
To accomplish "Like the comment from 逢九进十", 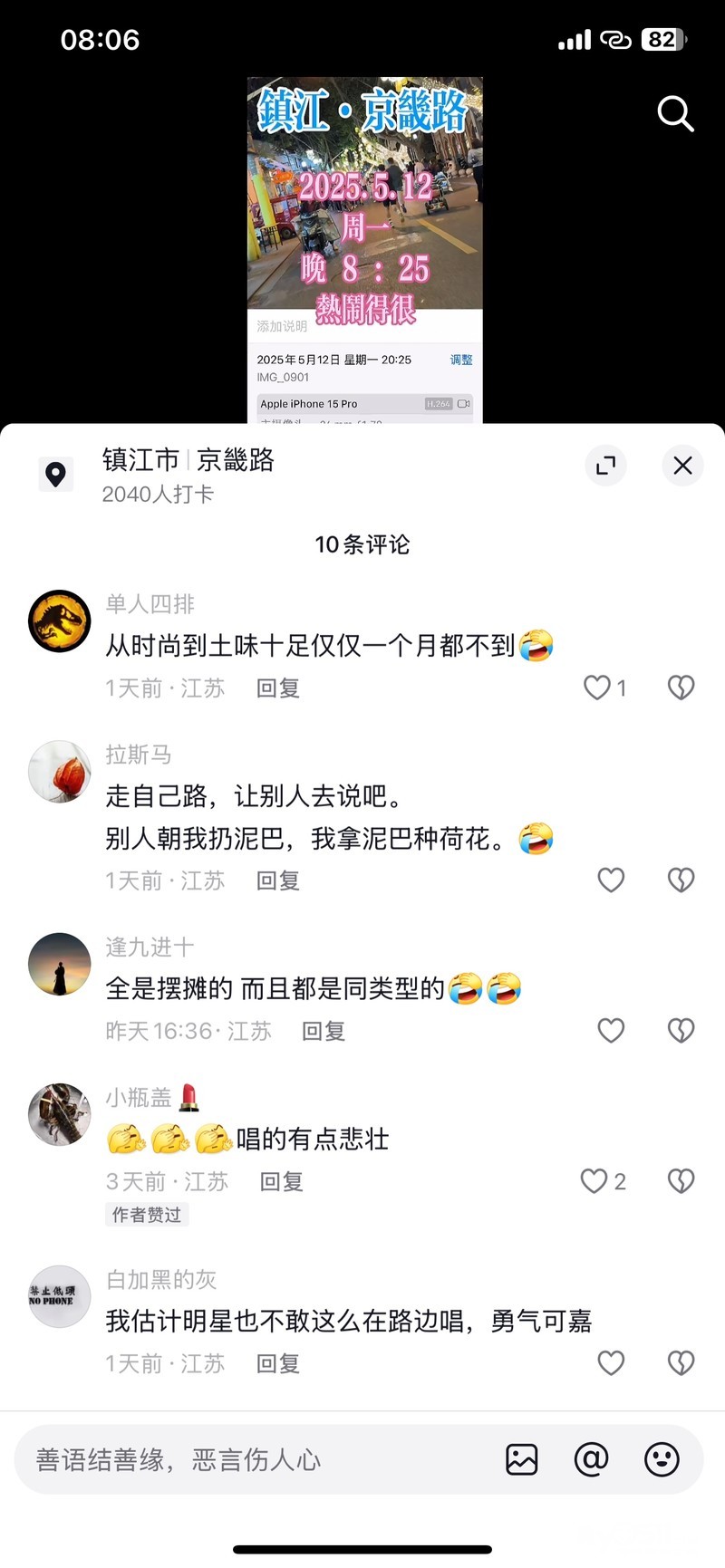I will pos(611,1030).
